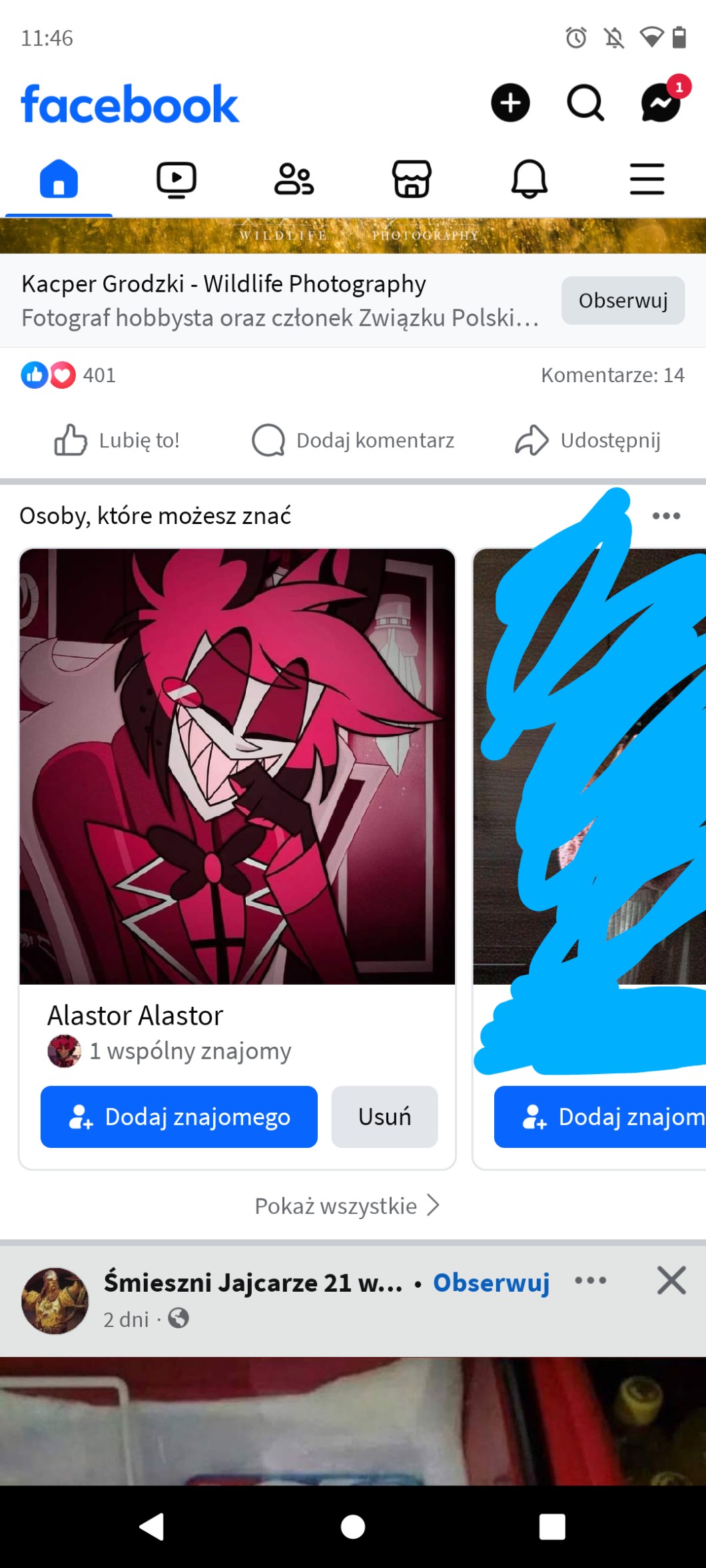This screenshot has width=706, height=1568.
Task: Open the create post plus icon
Action: [x=510, y=103]
